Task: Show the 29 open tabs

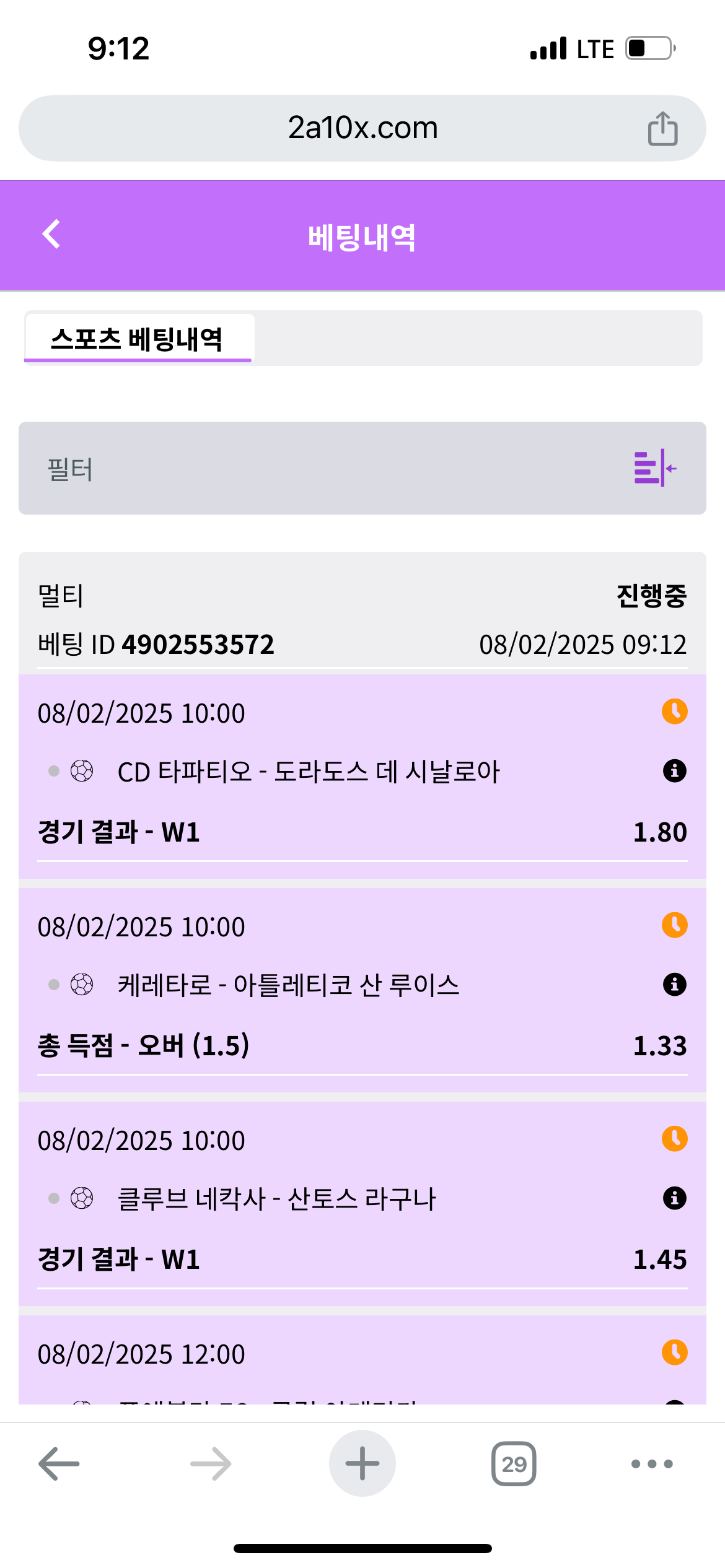Action: tap(514, 1464)
